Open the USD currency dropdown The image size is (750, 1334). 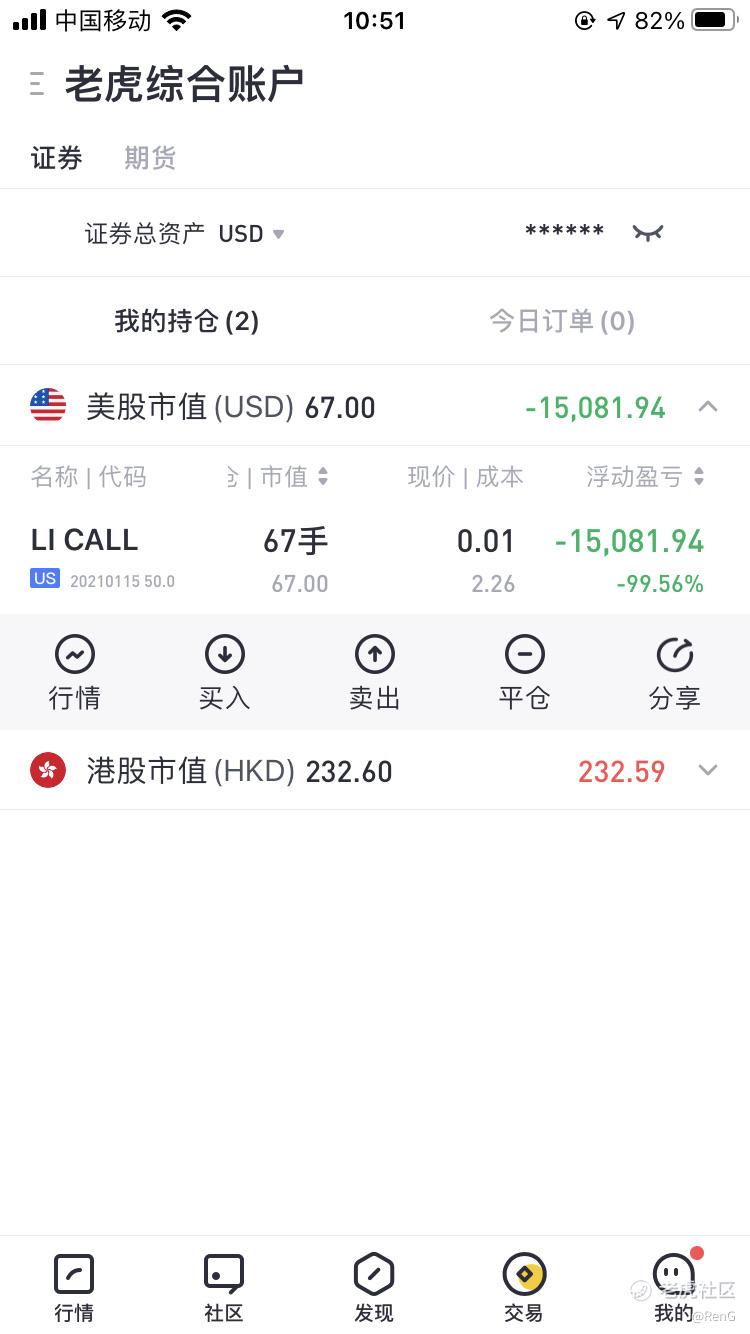(251, 234)
